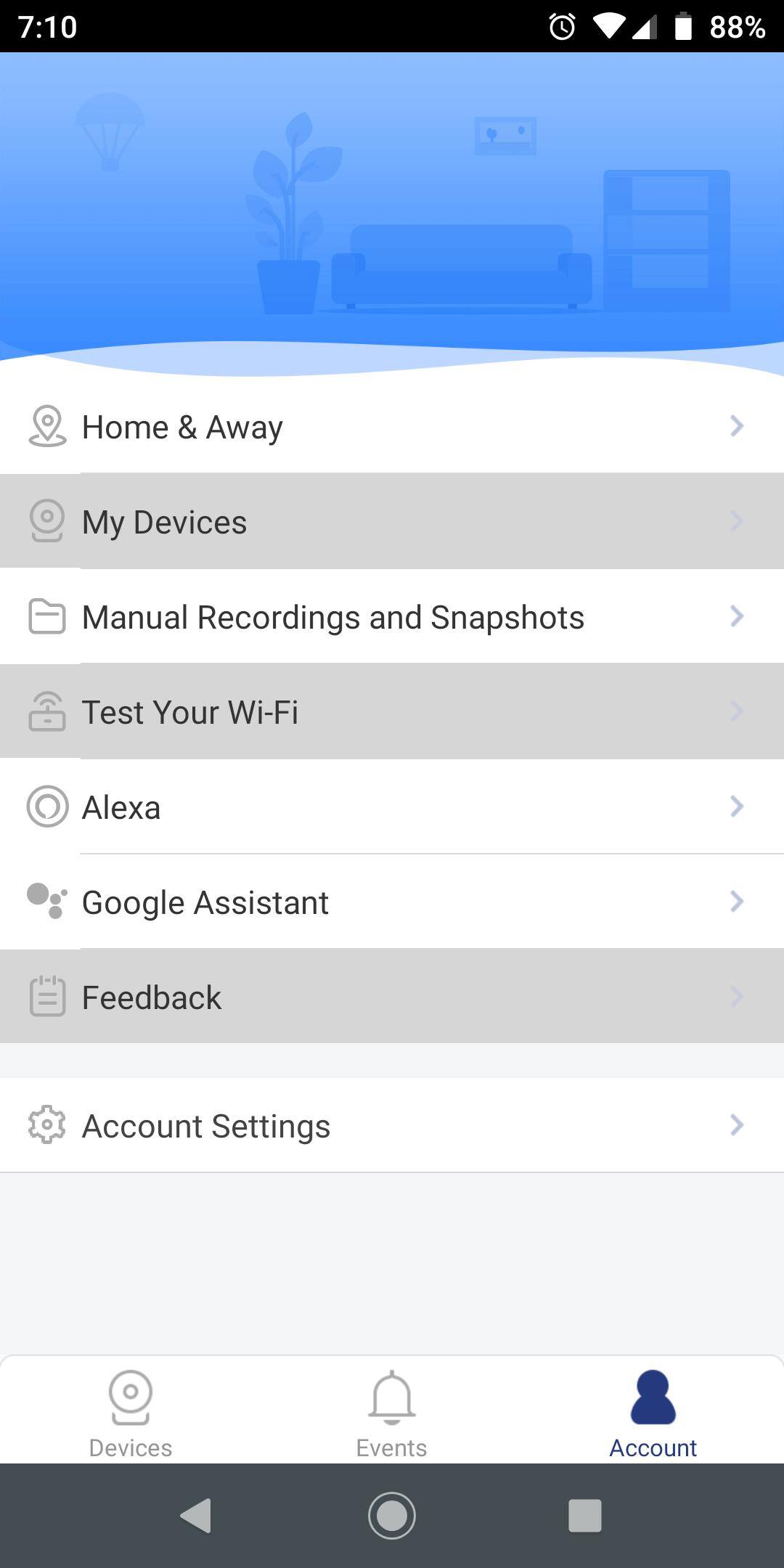Open Home & Away settings

[x=392, y=427]
